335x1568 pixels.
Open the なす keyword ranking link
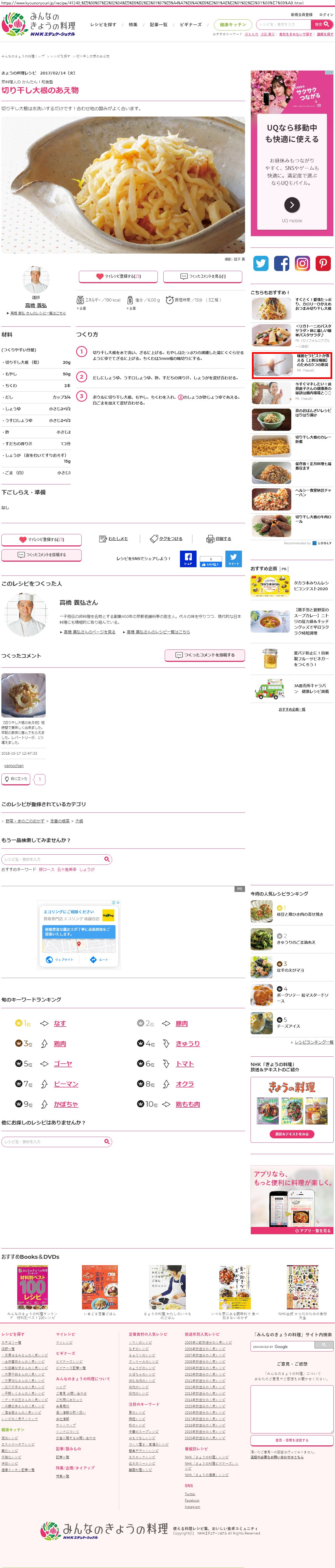[60, 1024]
